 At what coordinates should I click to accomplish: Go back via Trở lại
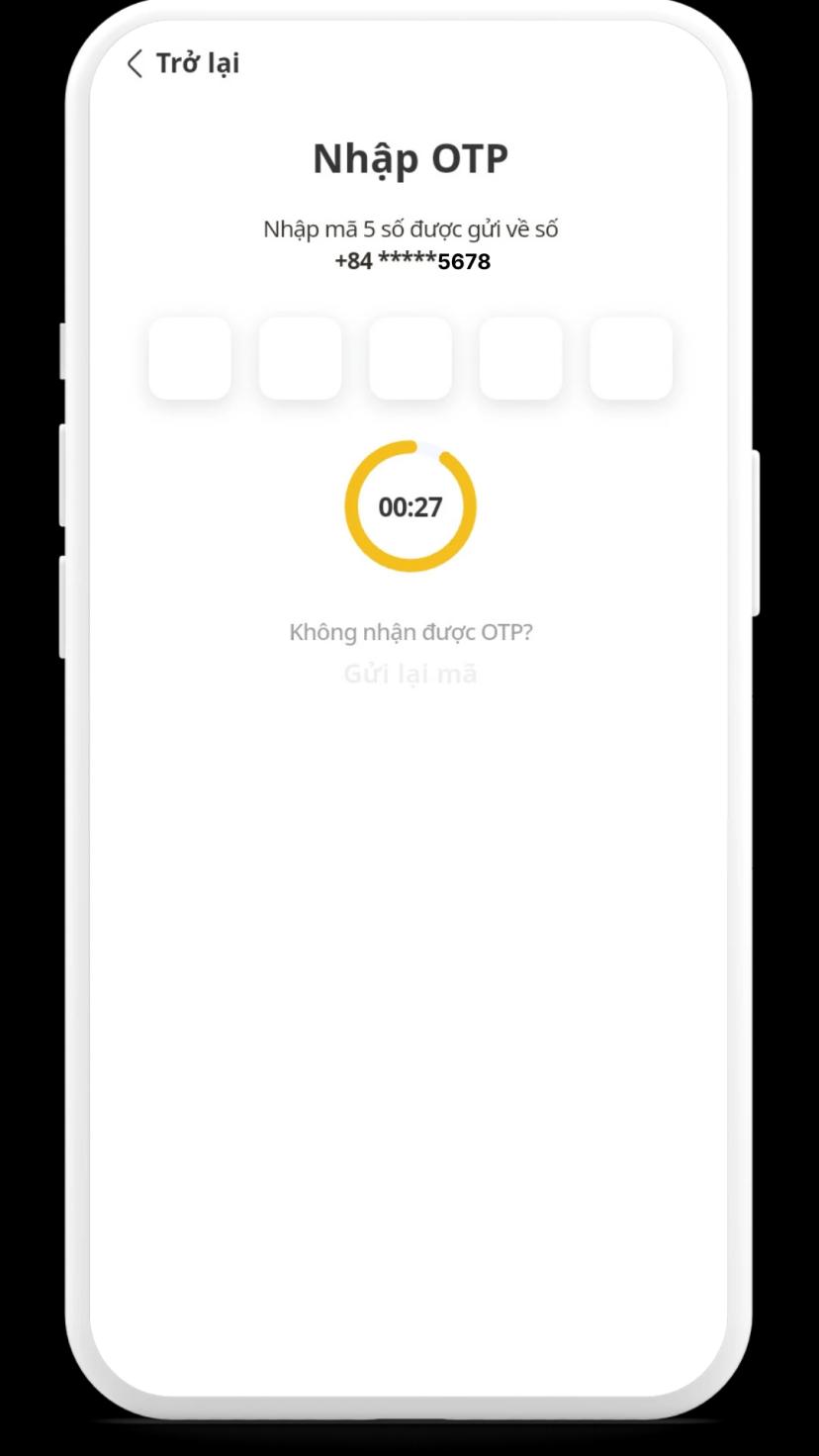point(184,63)
